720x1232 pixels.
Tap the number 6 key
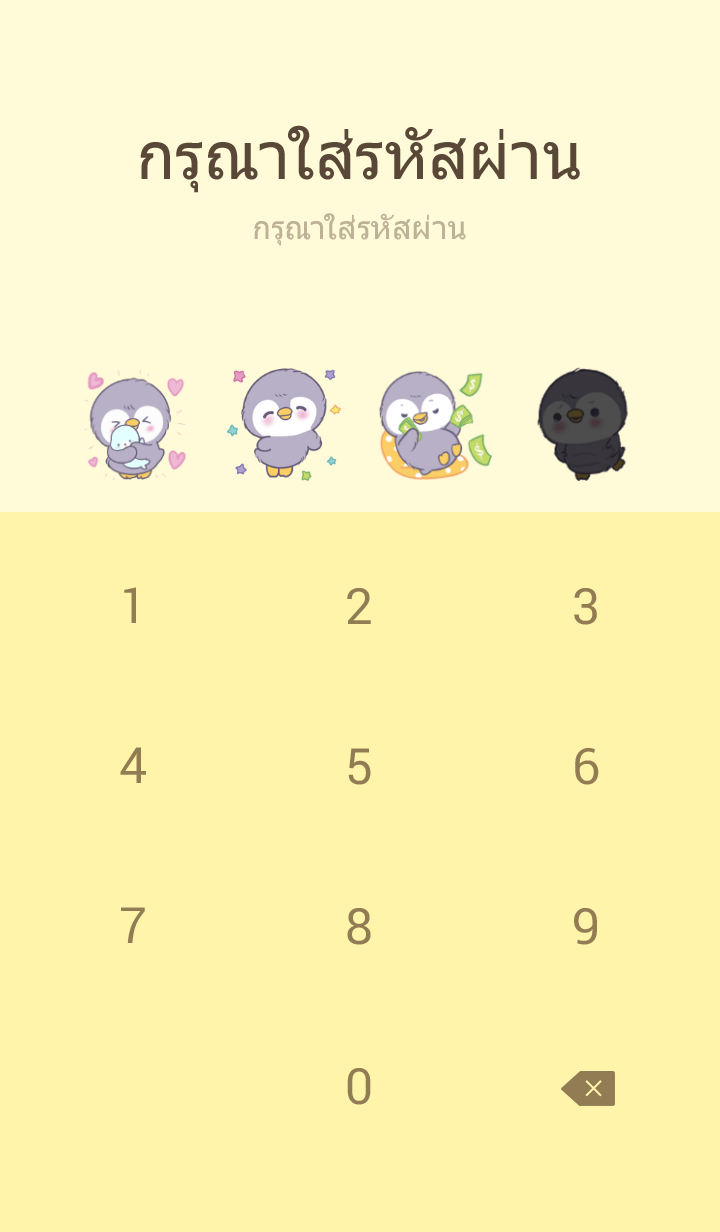[x=586, y=767]
